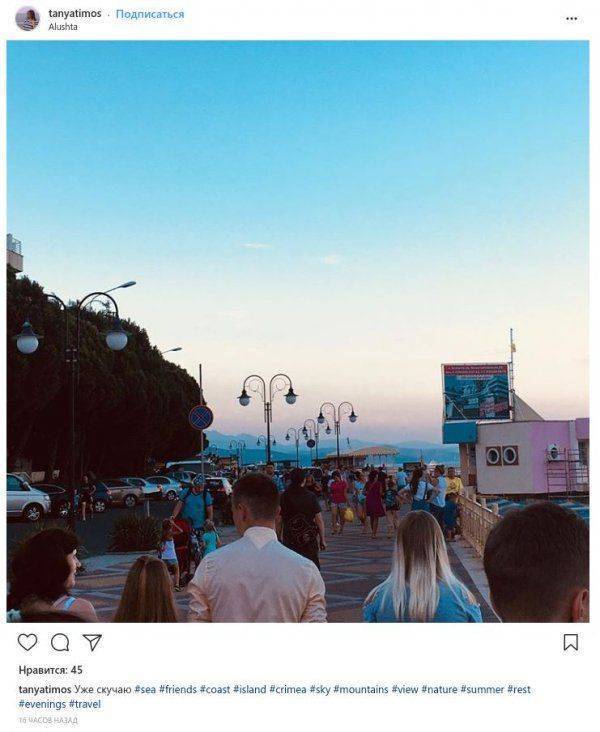The width and height of the screenshot is (600, 732).
Task: Open comments with the speech bubble icon
Action: tap(60, 642)
